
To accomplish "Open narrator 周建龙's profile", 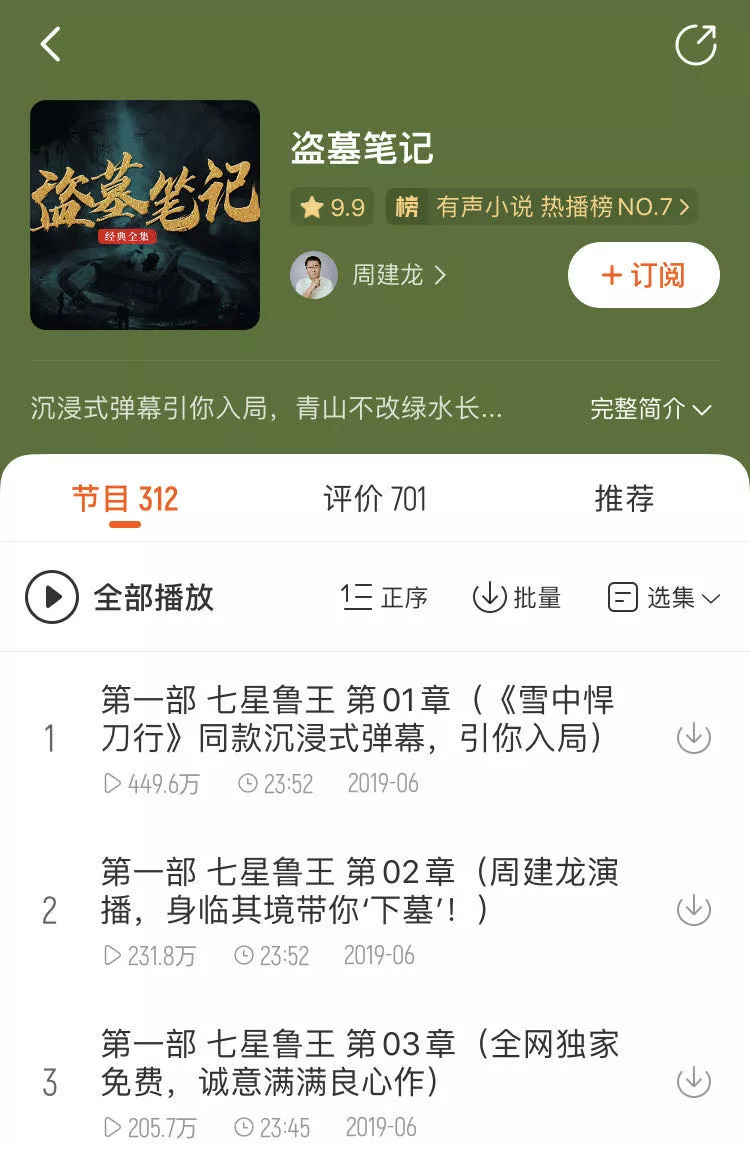I will click(x=368, y=275).
